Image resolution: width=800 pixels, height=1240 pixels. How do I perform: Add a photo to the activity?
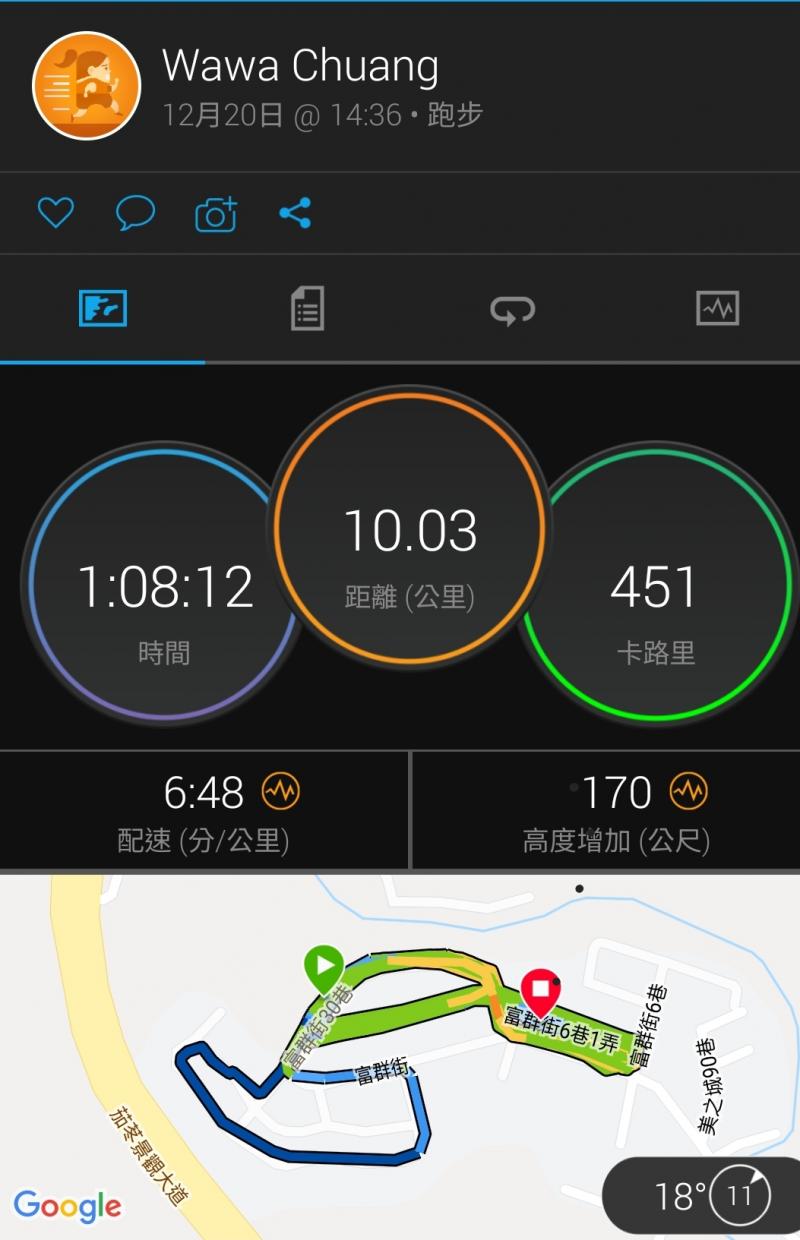[x=216, y=214]
